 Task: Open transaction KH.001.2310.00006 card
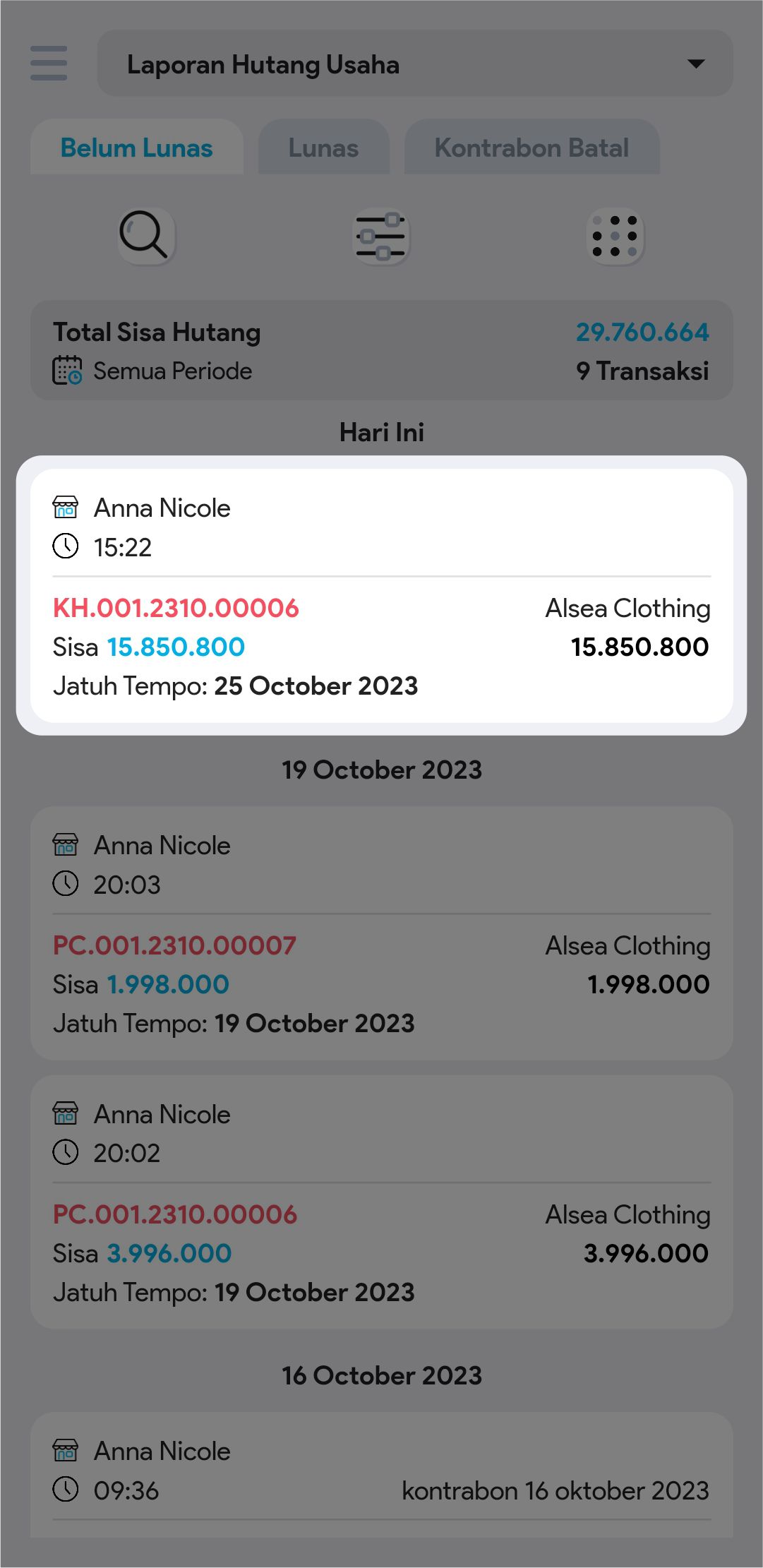click(x=381, y=595)
